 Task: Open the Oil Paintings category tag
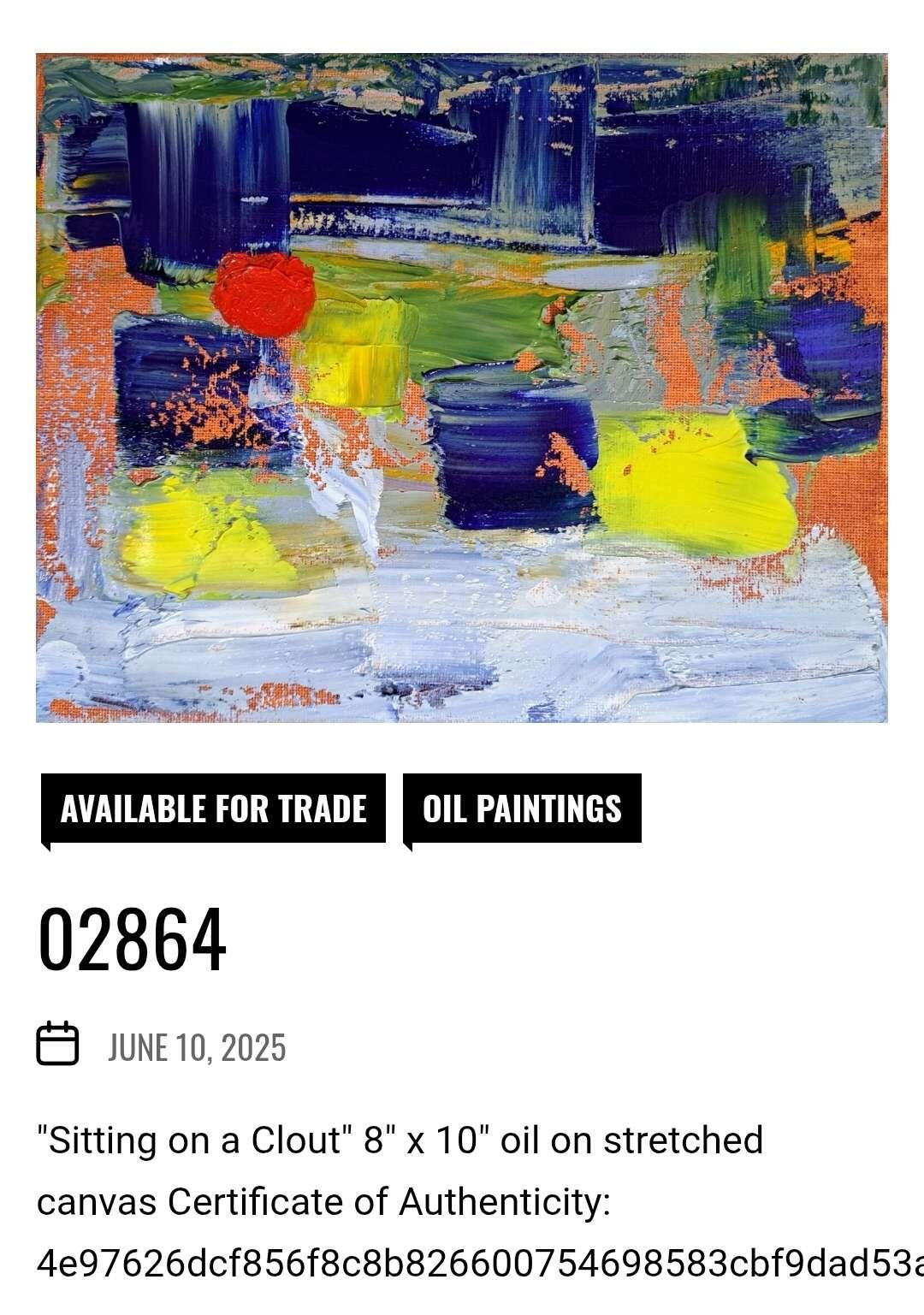(522, 809)
